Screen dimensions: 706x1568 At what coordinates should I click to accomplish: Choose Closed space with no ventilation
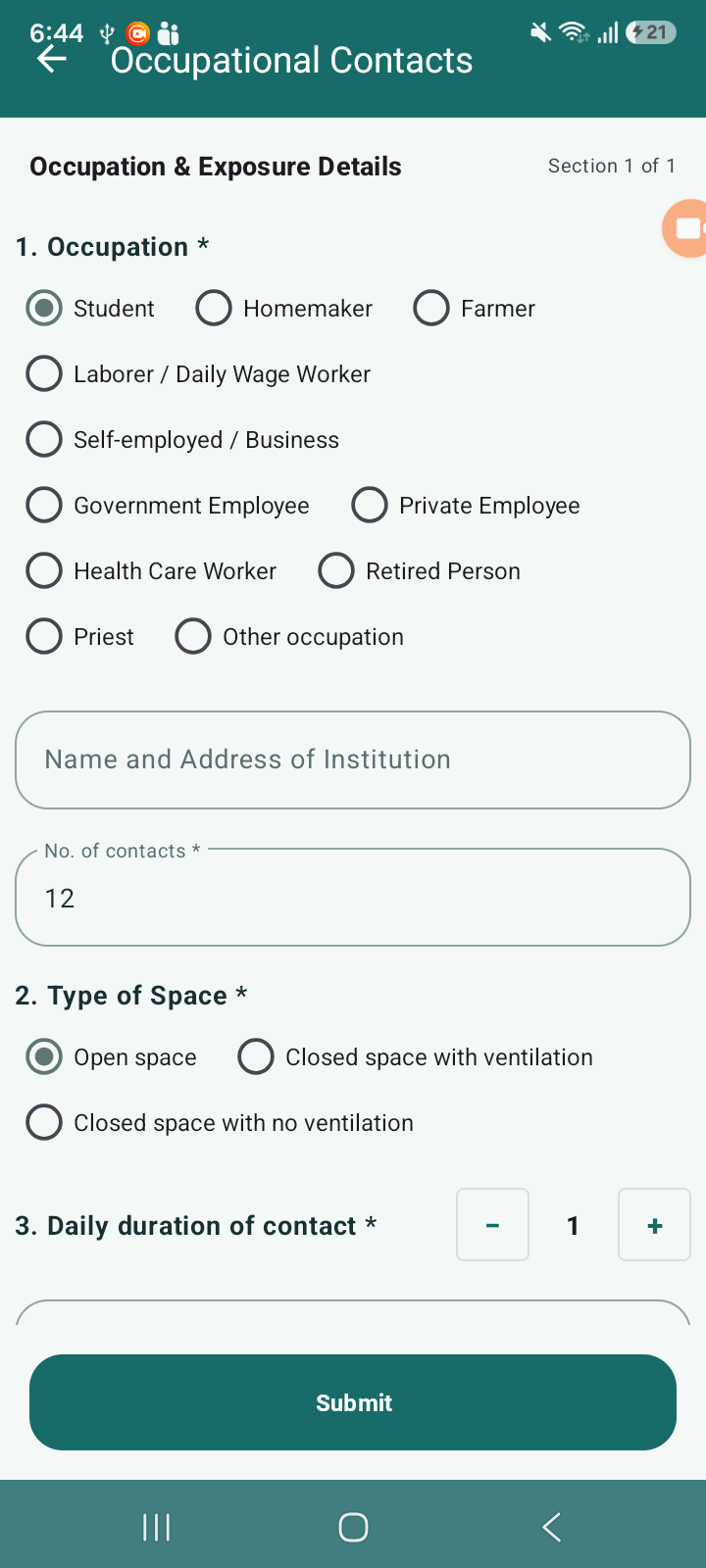[x=220, y=1123]
